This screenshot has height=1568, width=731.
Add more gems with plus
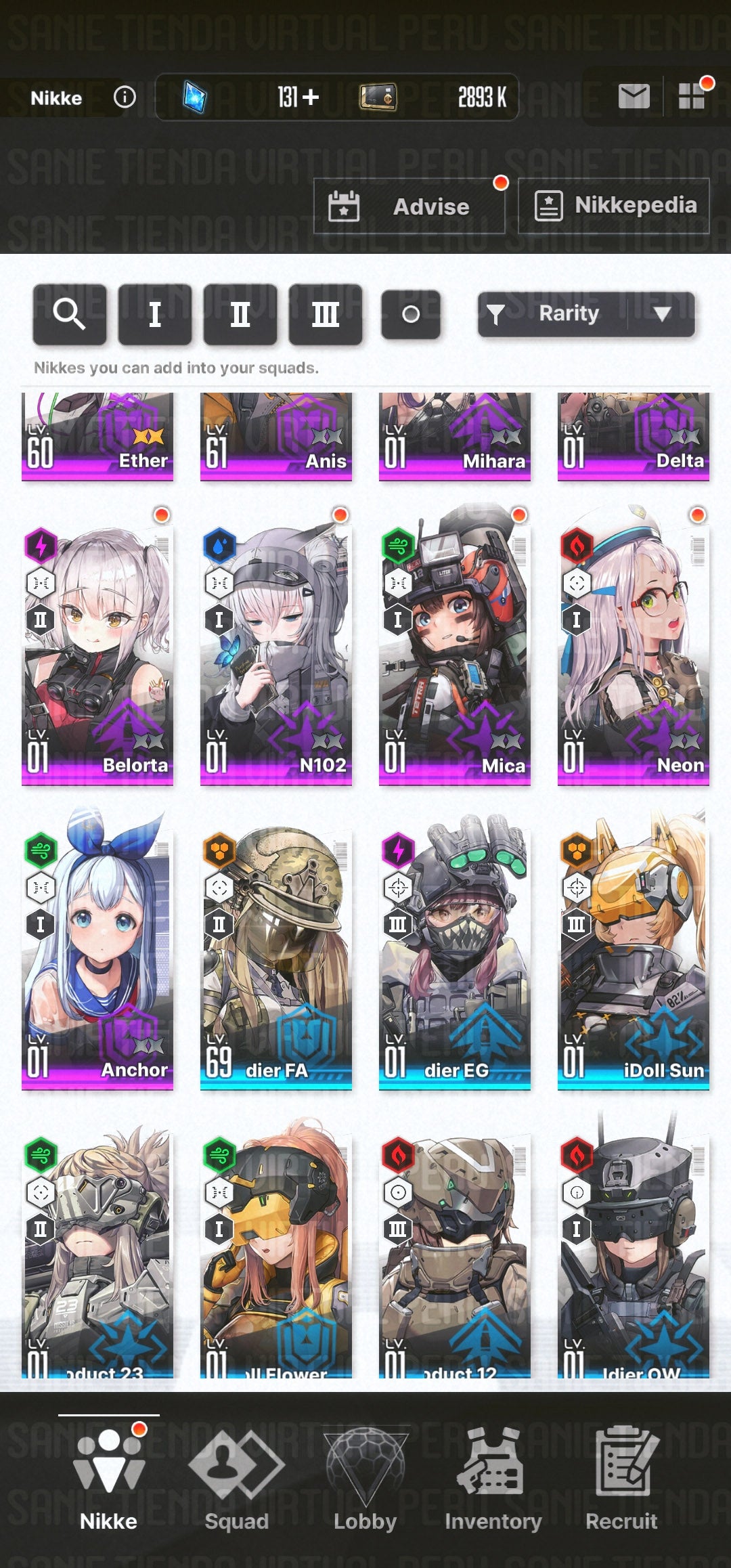click(x=311, y=97)
